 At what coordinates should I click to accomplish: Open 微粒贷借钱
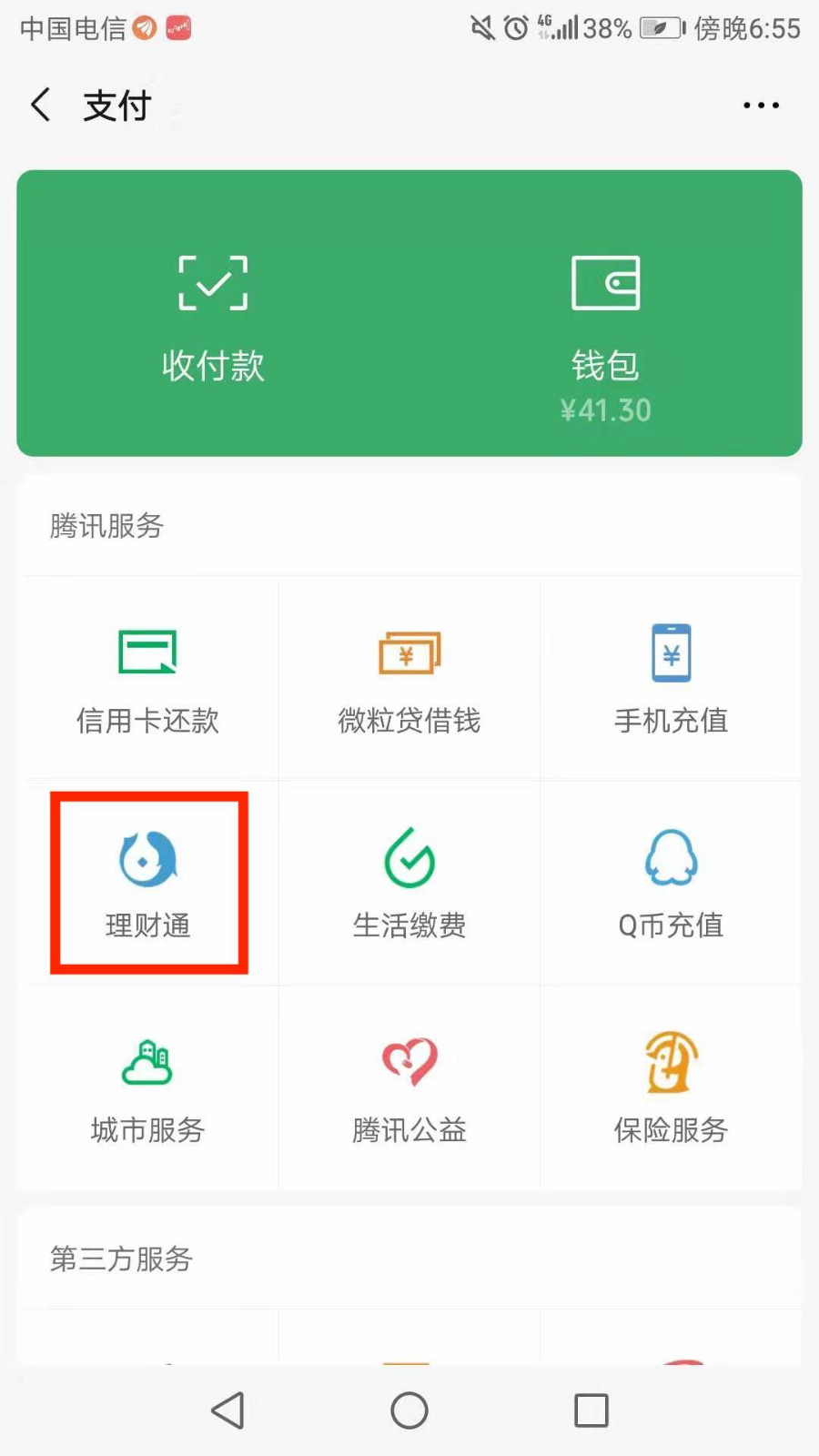(x=409, y=680)
